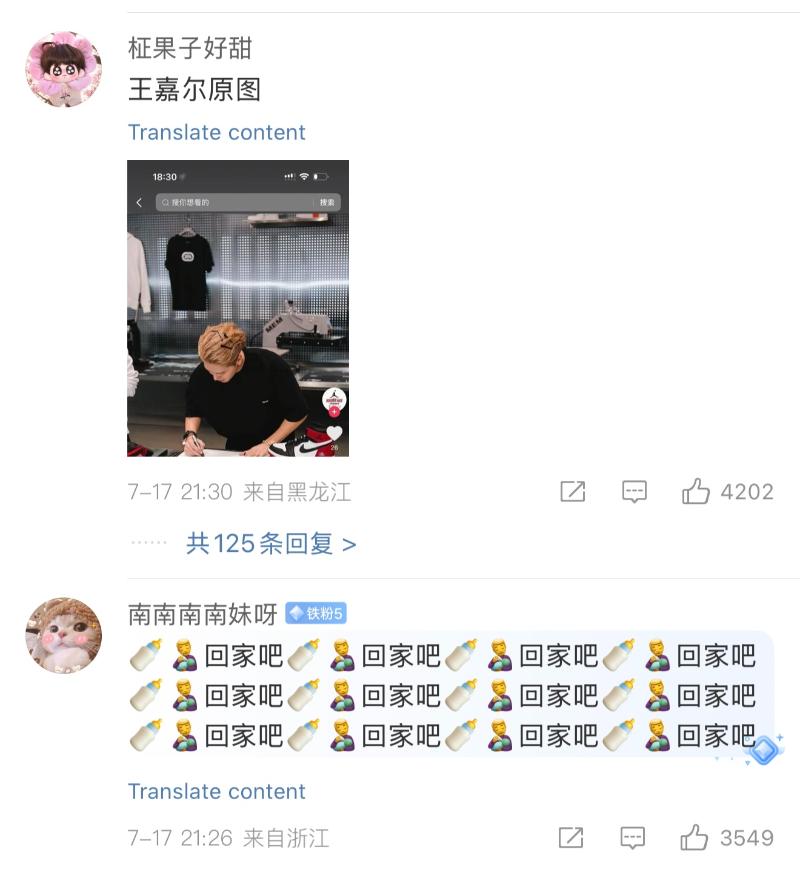Viewport: 800px width, 875px height.
Task: Repost the comment from 7-17 21:30
Action: click(x=572, y=491)
